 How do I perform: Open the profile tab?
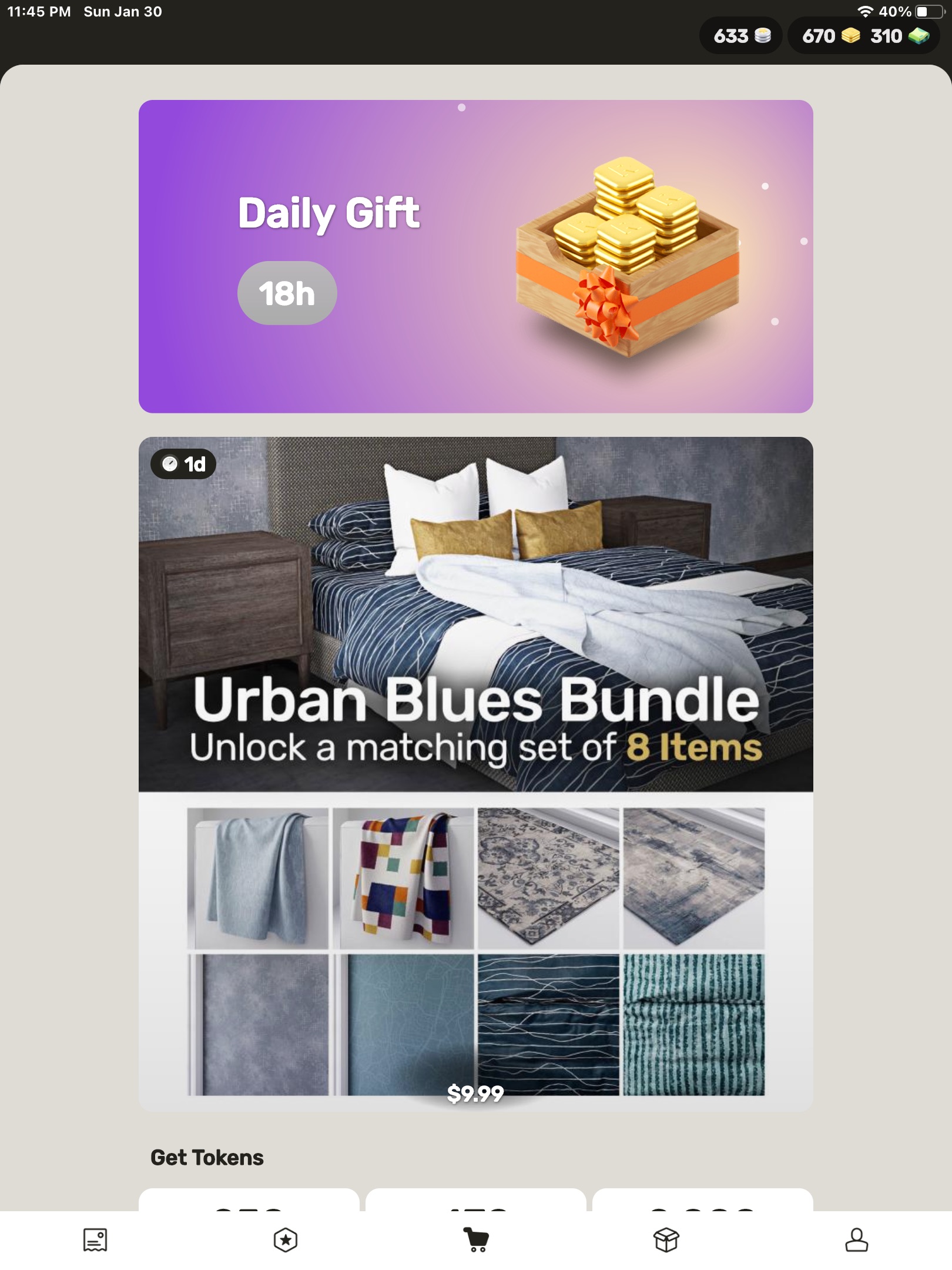coord(856,1240)
